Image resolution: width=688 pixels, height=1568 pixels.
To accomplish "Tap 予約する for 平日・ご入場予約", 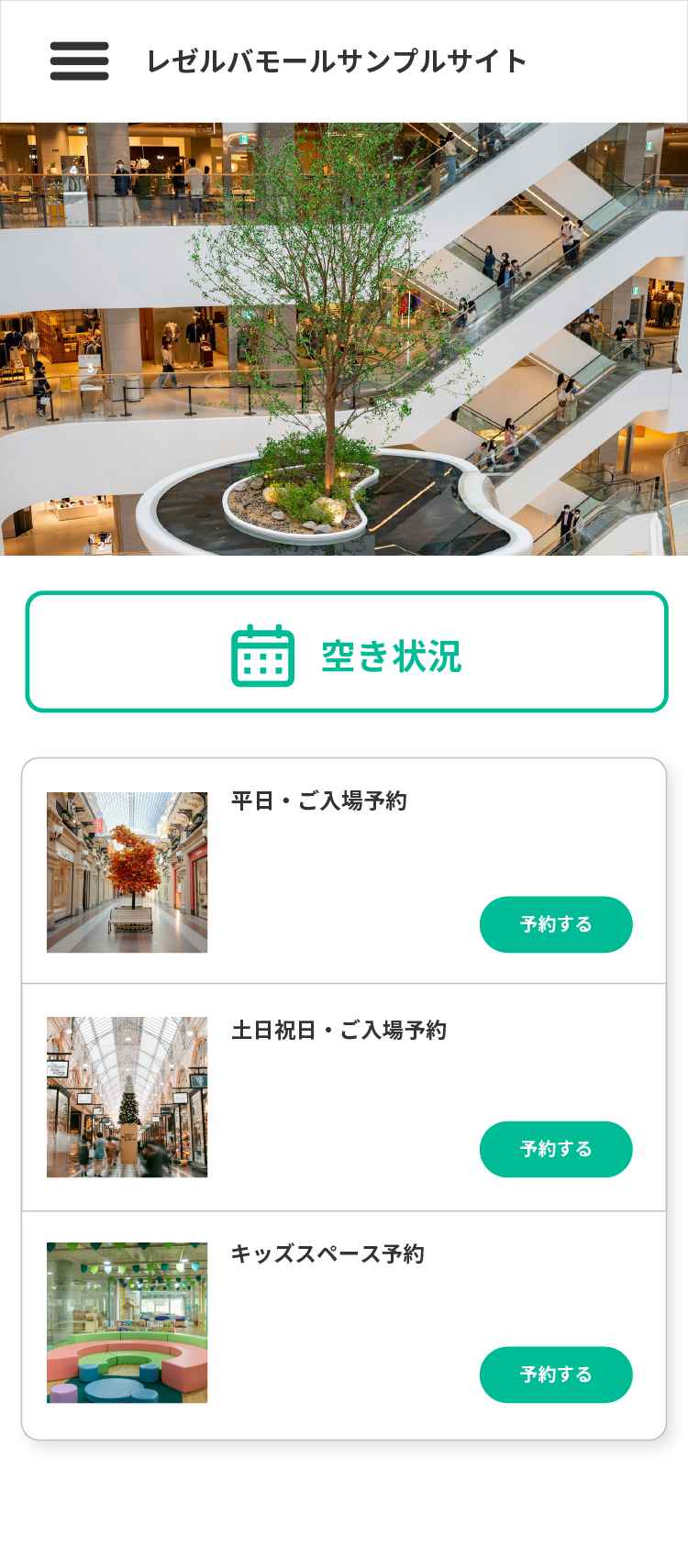I will [x=555, y=924].
